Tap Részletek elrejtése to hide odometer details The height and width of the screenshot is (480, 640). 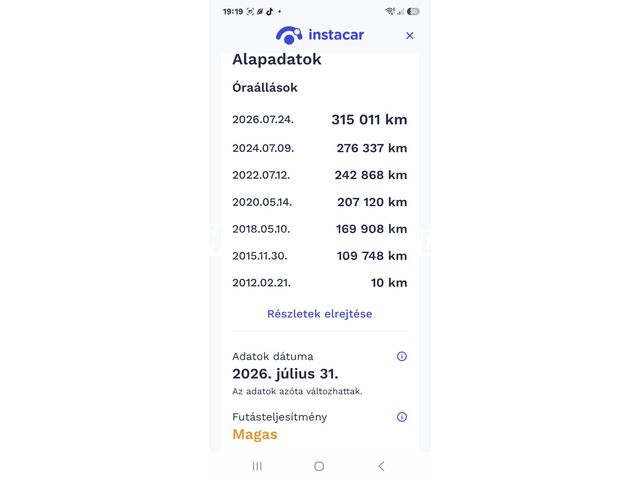(320, 314)
